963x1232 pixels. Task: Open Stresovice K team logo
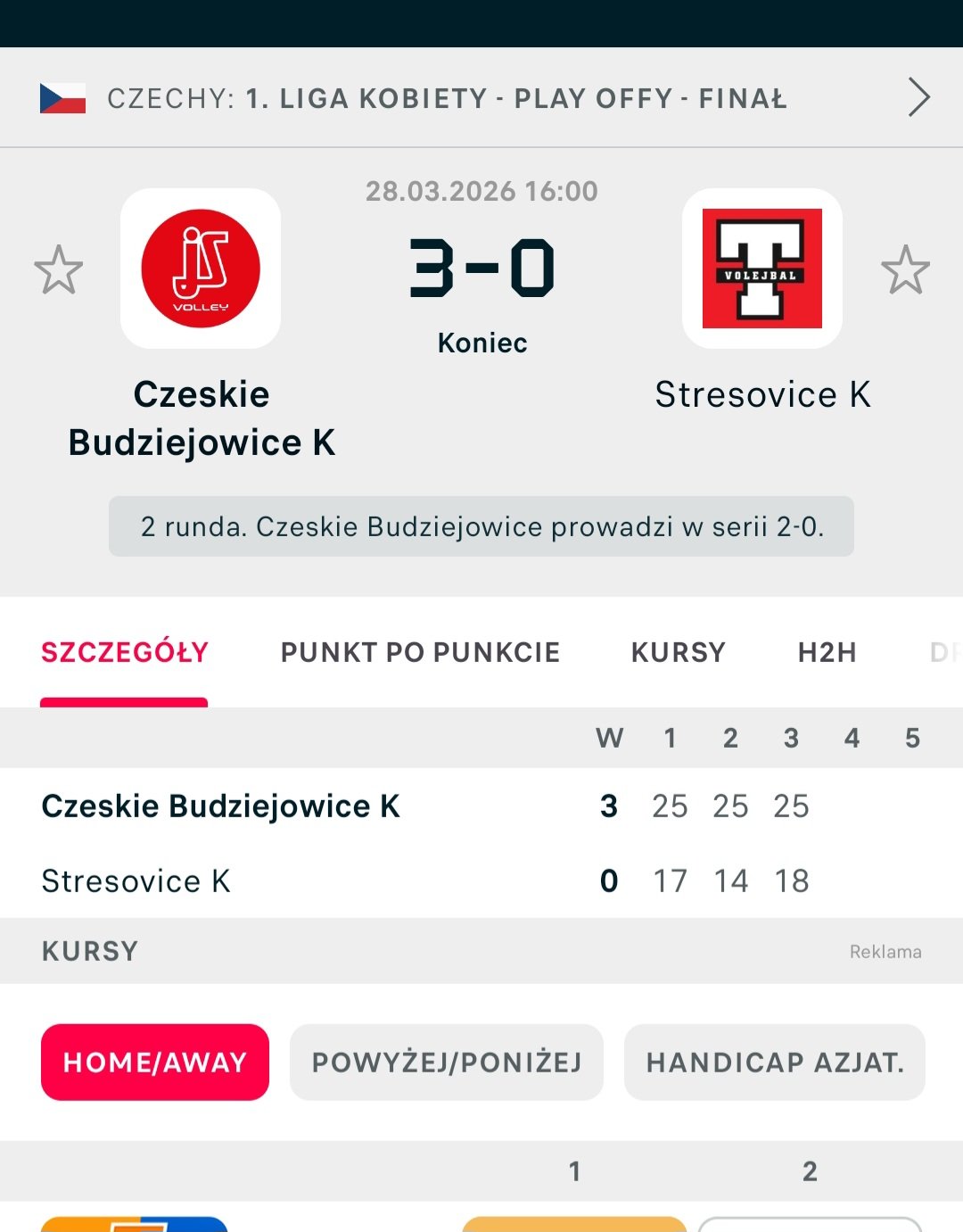762,269
